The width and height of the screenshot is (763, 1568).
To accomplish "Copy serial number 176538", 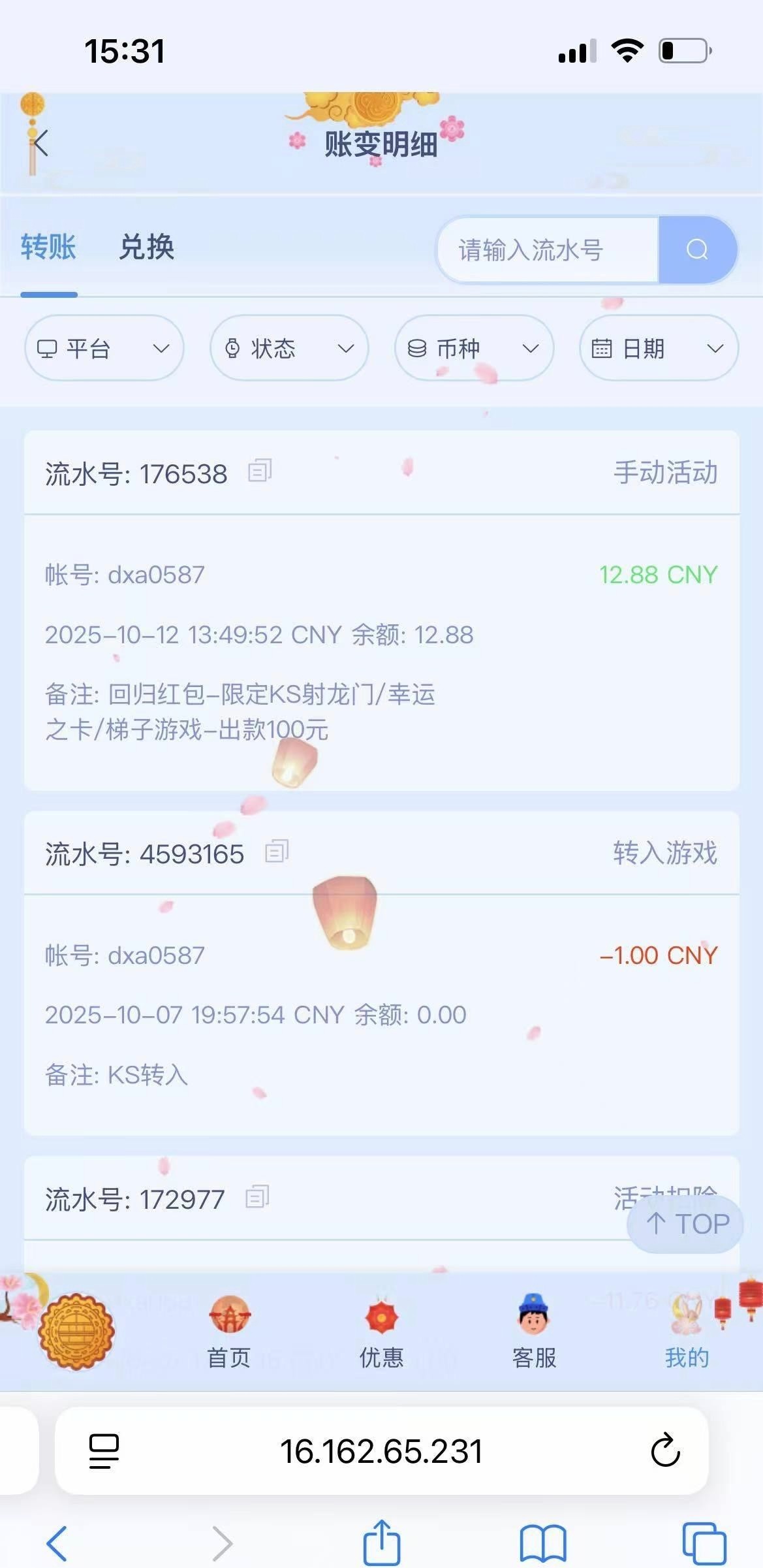I will pyautogui.click(x=260, y=471).
